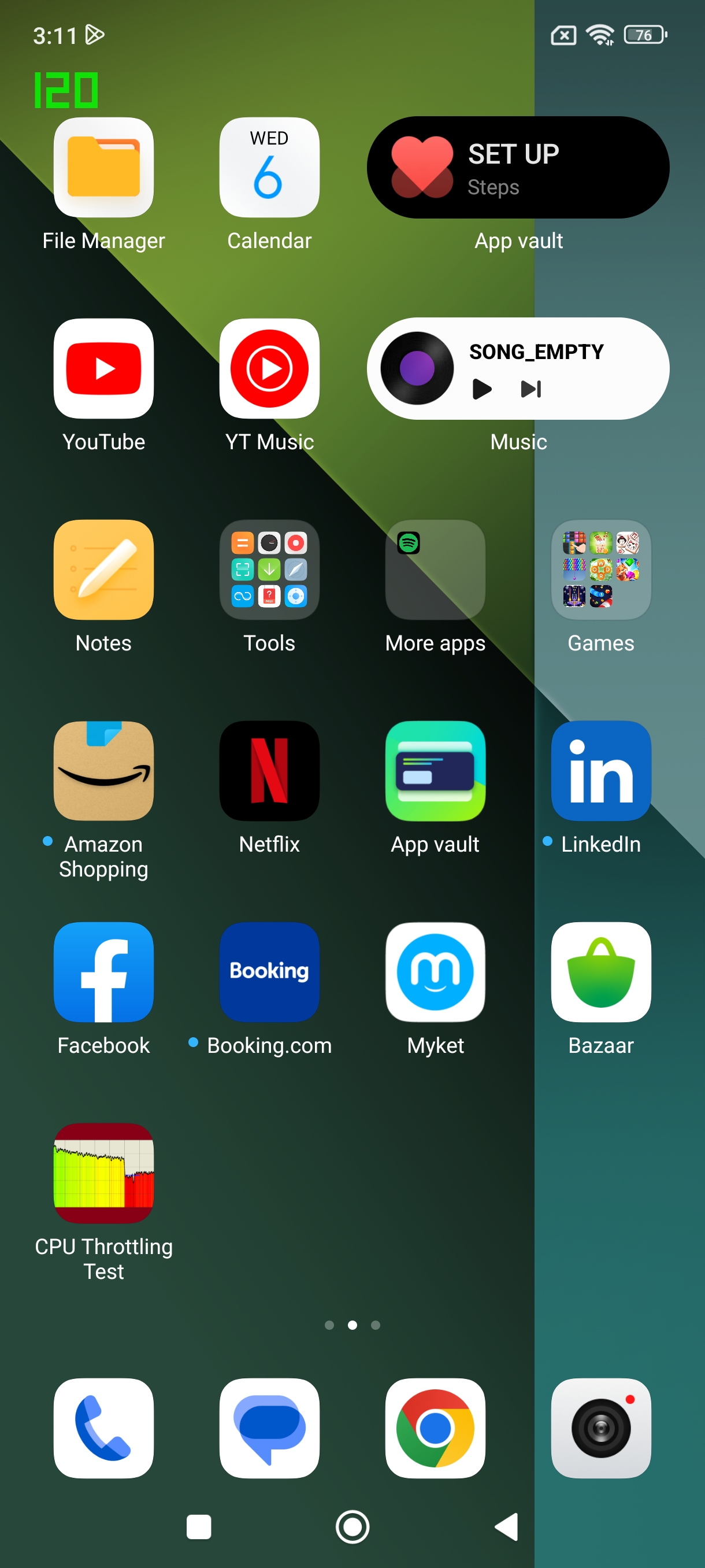The height and width of the screenshot is (1568, 705).
Task: Launch YT Music
Action: 269,368
